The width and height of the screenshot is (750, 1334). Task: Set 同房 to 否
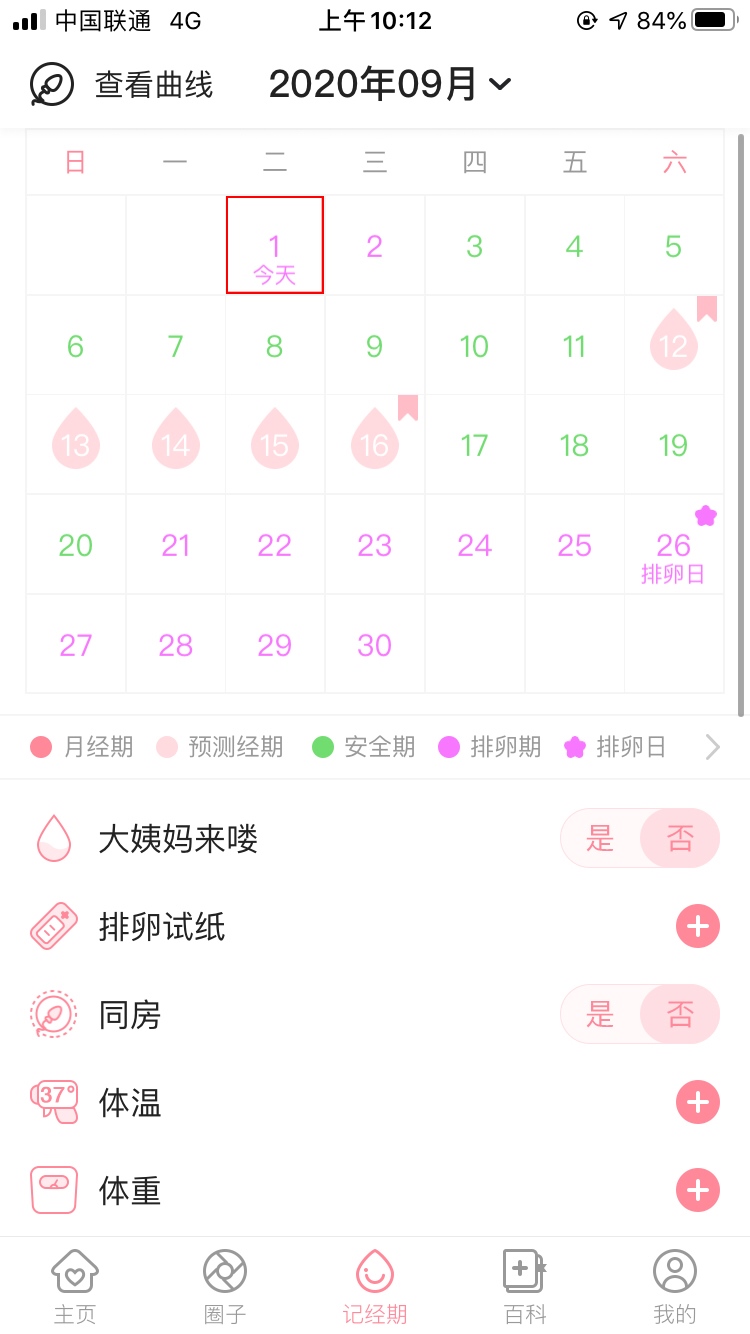(x=680, y=1014)
